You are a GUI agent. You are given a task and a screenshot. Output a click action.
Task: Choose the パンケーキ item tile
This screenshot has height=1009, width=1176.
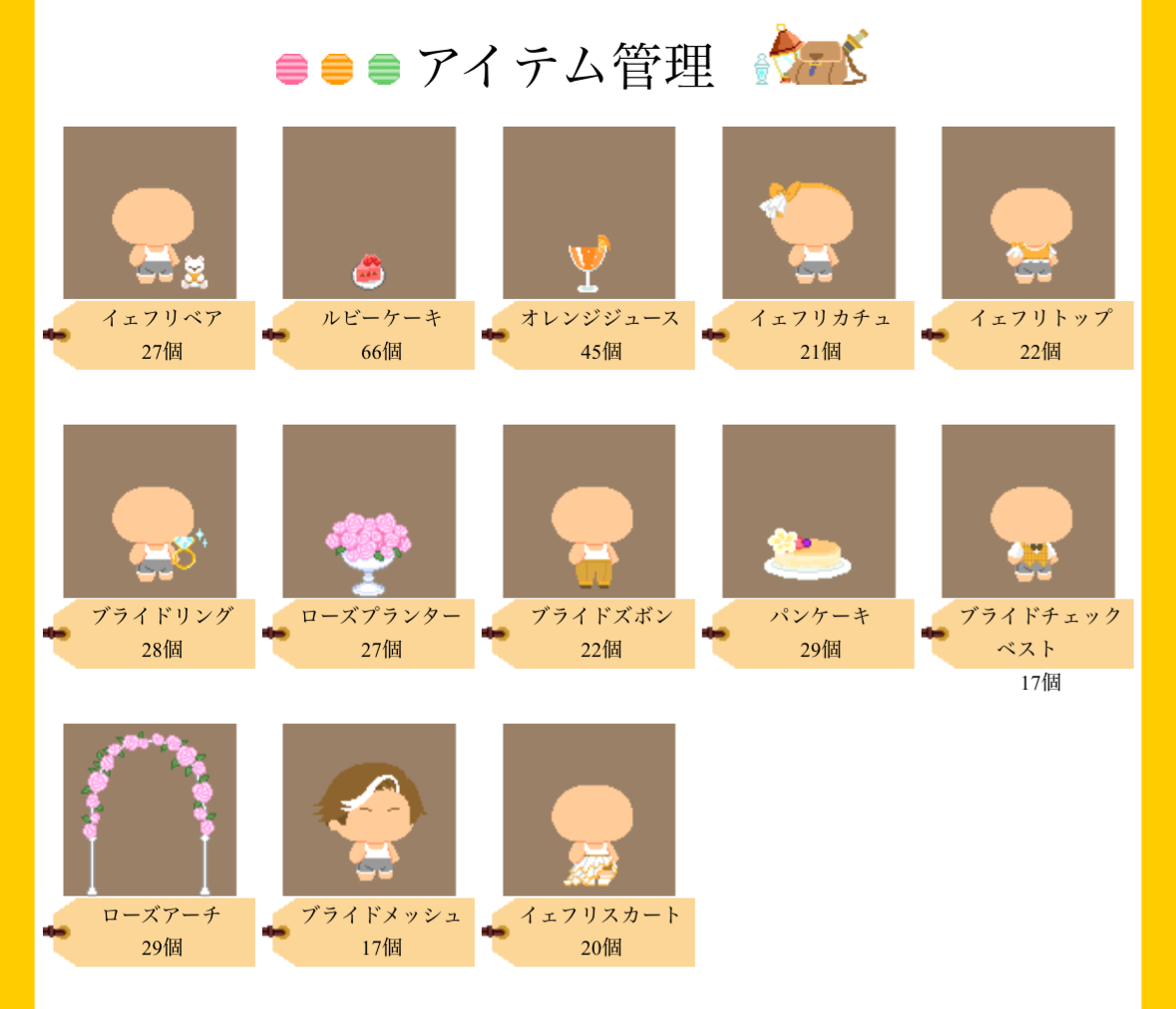click(808, 511)
